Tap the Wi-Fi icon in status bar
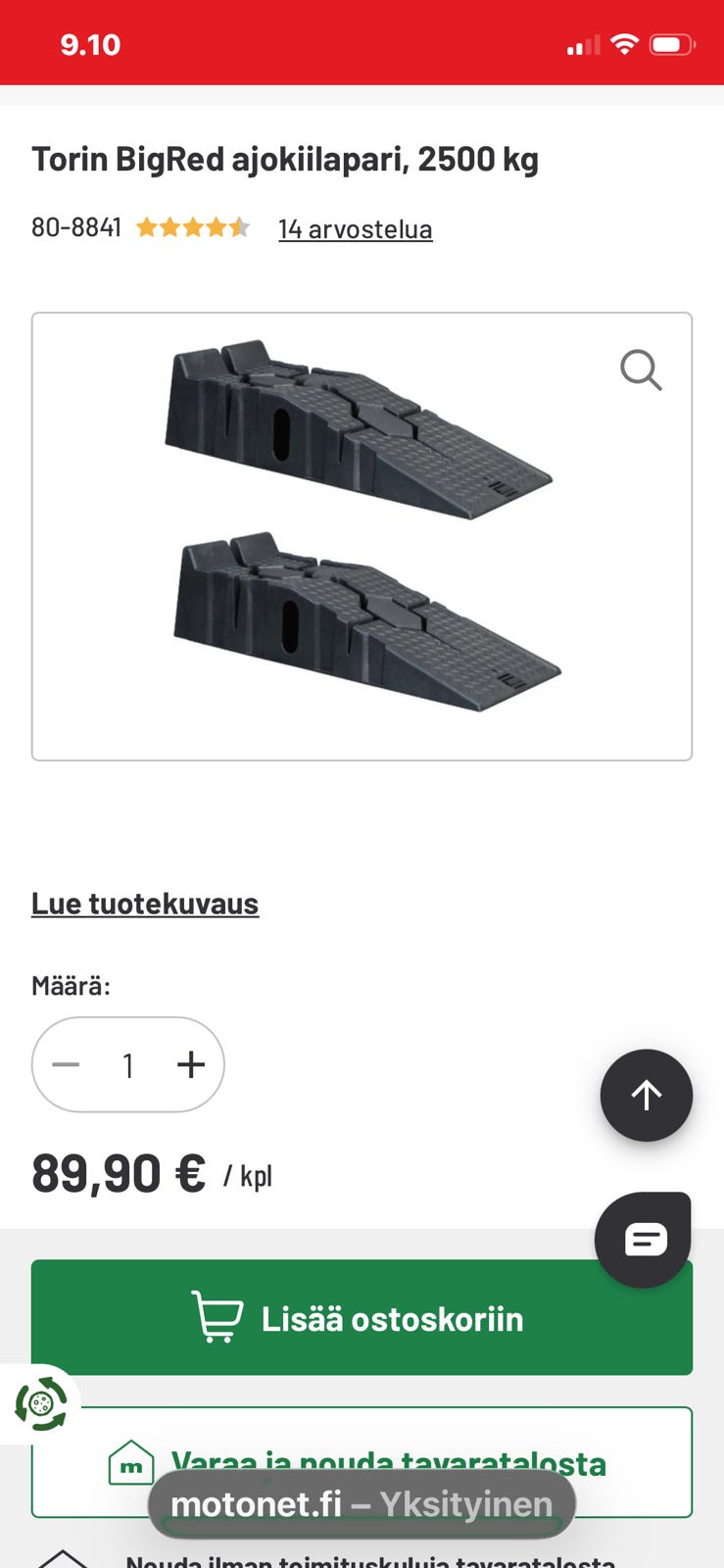 (624, 43)
